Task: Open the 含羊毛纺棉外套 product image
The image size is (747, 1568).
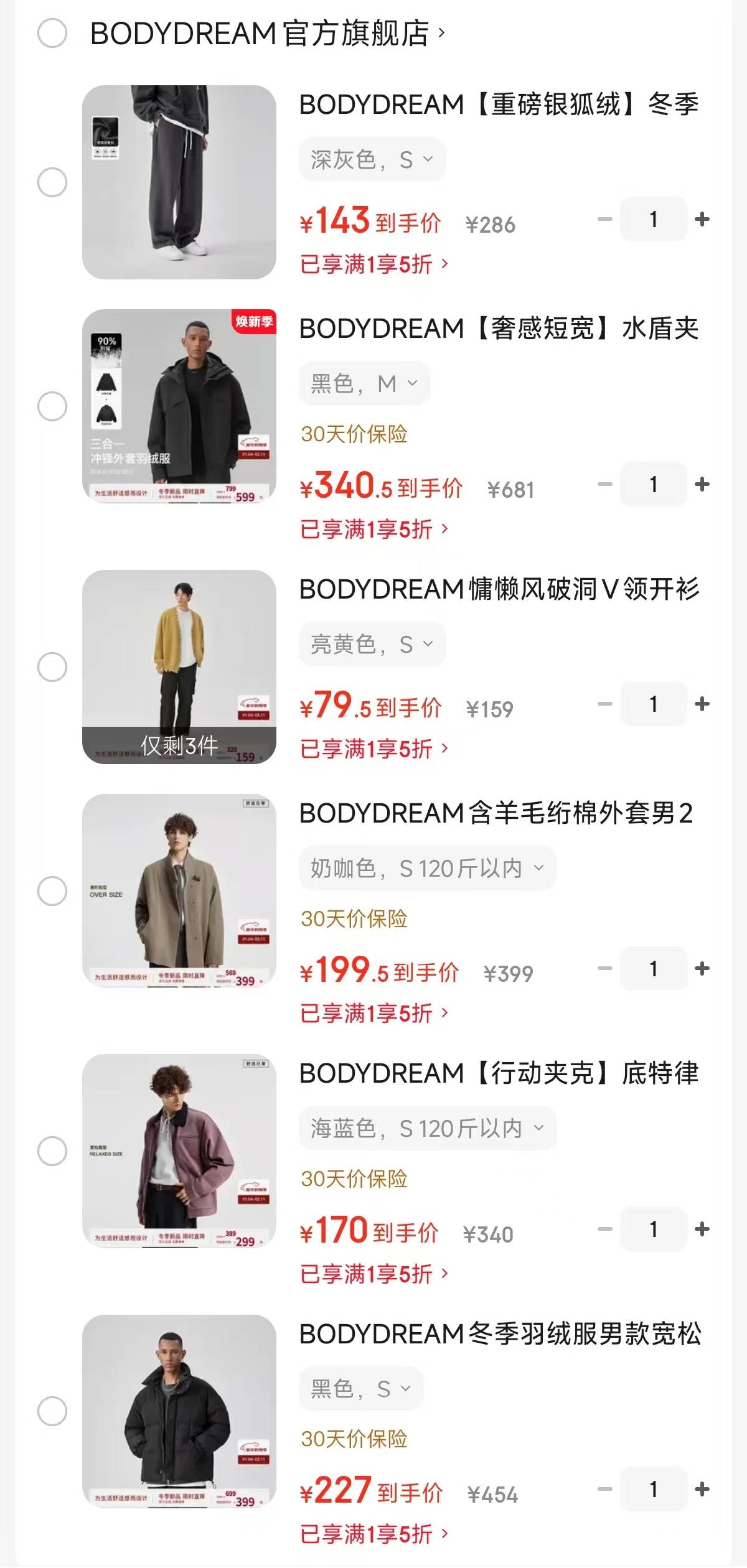Action: pos(179,890)
